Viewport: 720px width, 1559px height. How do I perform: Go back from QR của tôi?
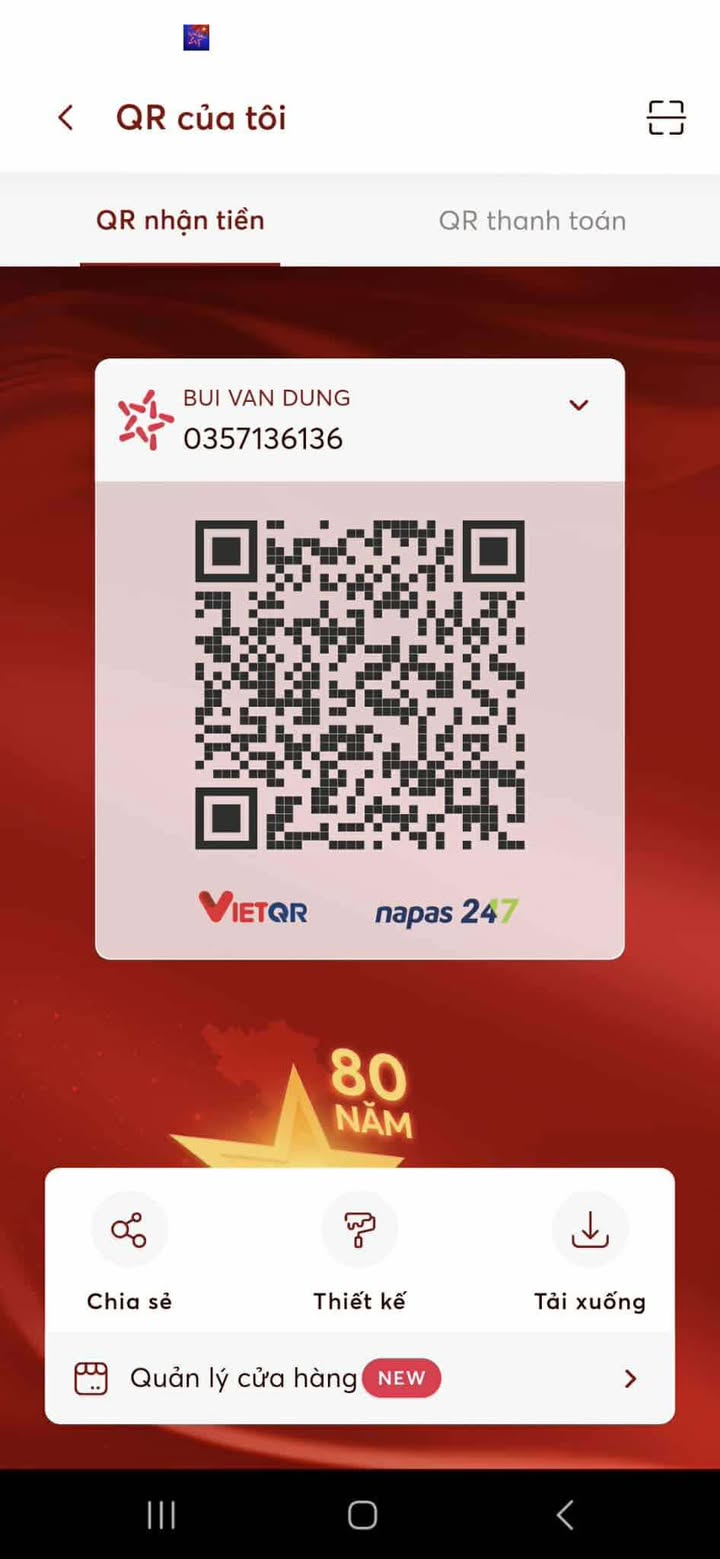[x=66, y=118]
